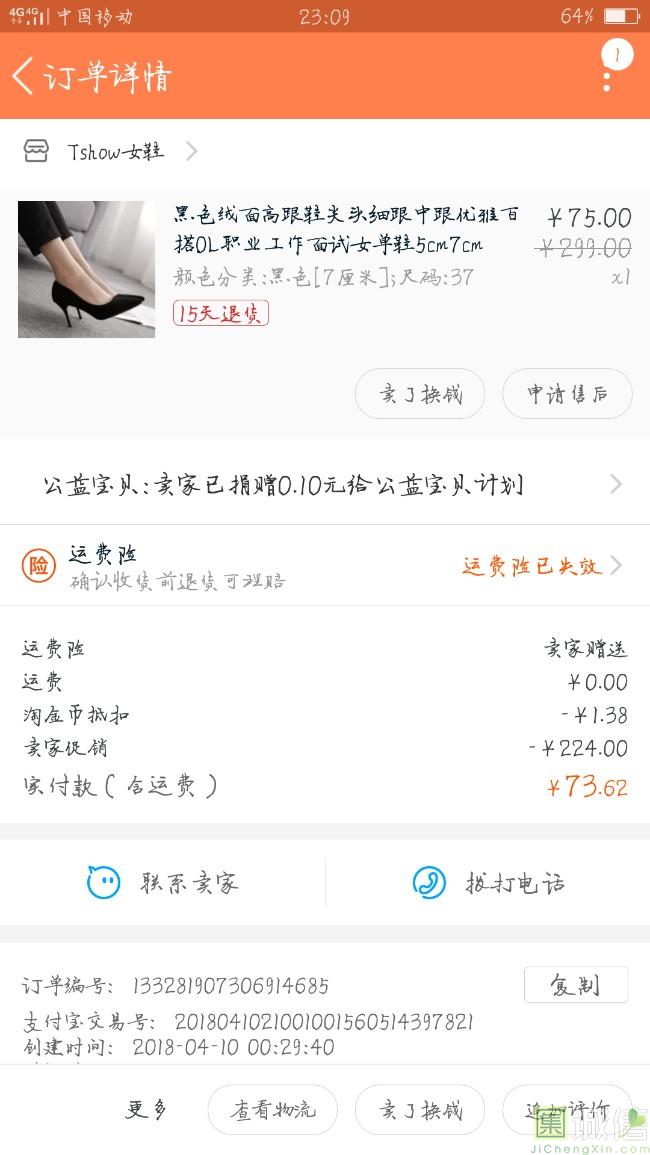Open the 运费险 insurance row
Viewport: 650px width, 1155px height.
click(x=325, y=565)
